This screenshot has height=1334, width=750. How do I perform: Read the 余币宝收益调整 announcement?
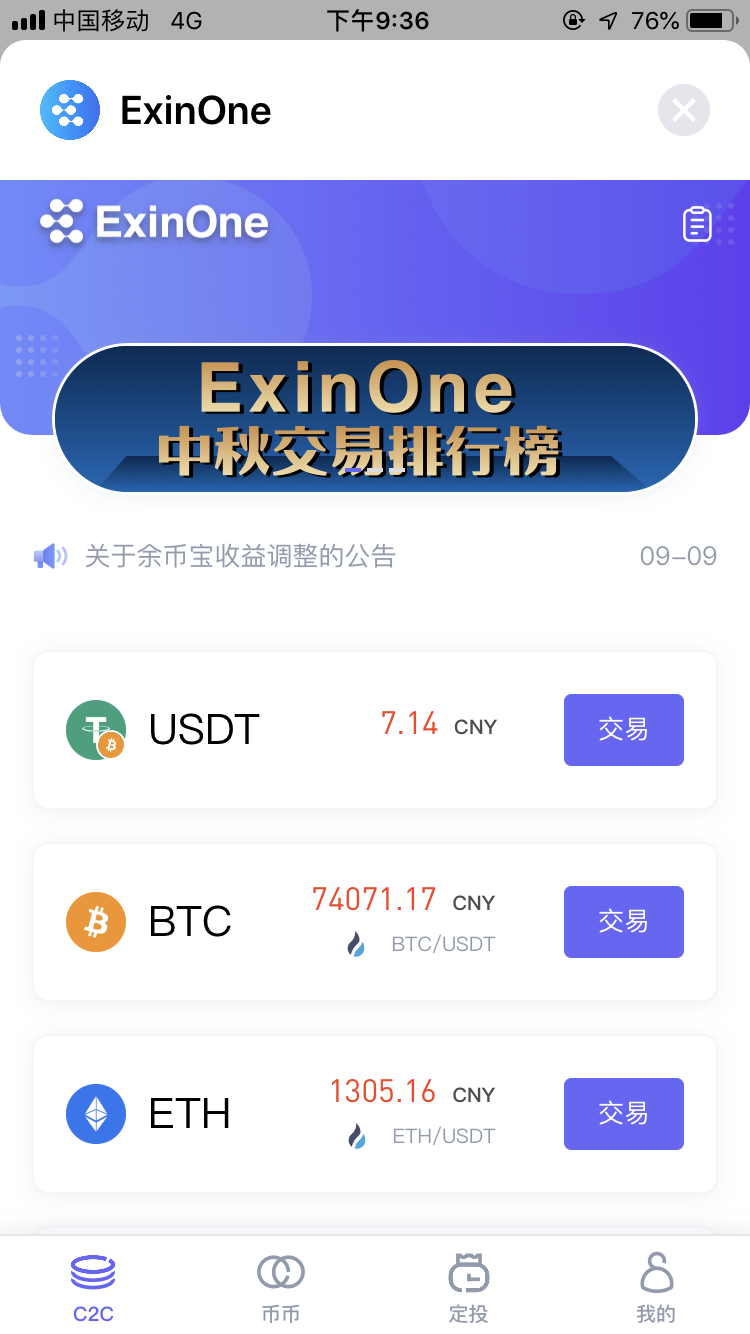tap(240, 556)
